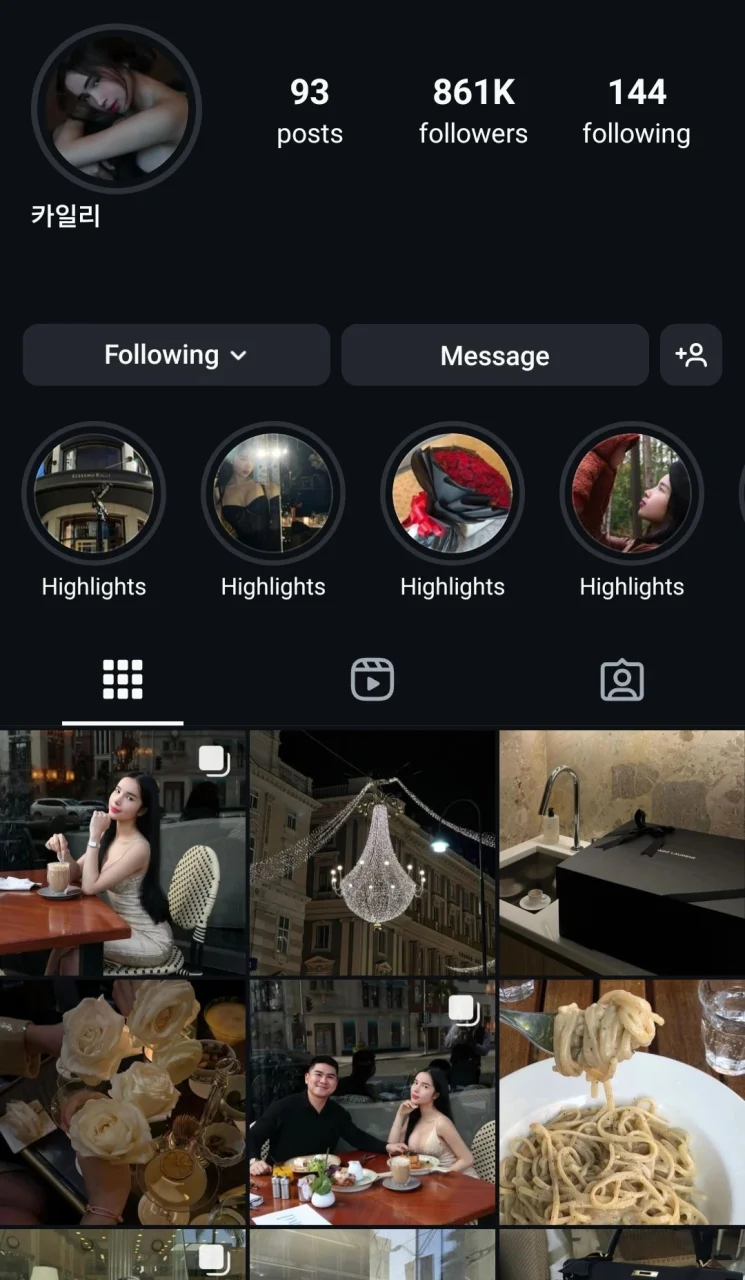The height and width of the screenshot is (1280, 745).
Task: Open the white roses post
Action: tap(122, 1102)
